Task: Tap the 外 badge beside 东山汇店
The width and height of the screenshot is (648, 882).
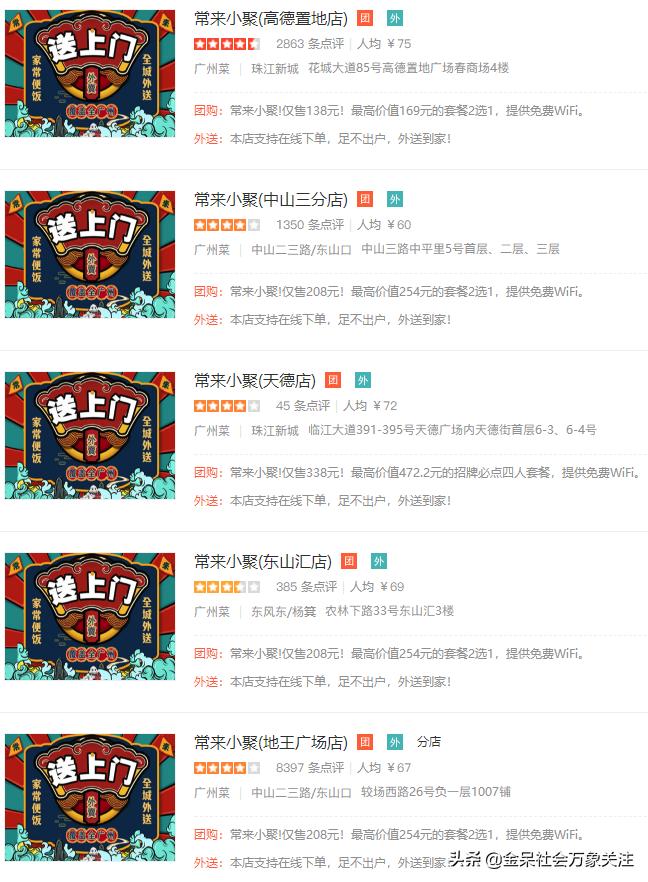Action: [379, 561]
